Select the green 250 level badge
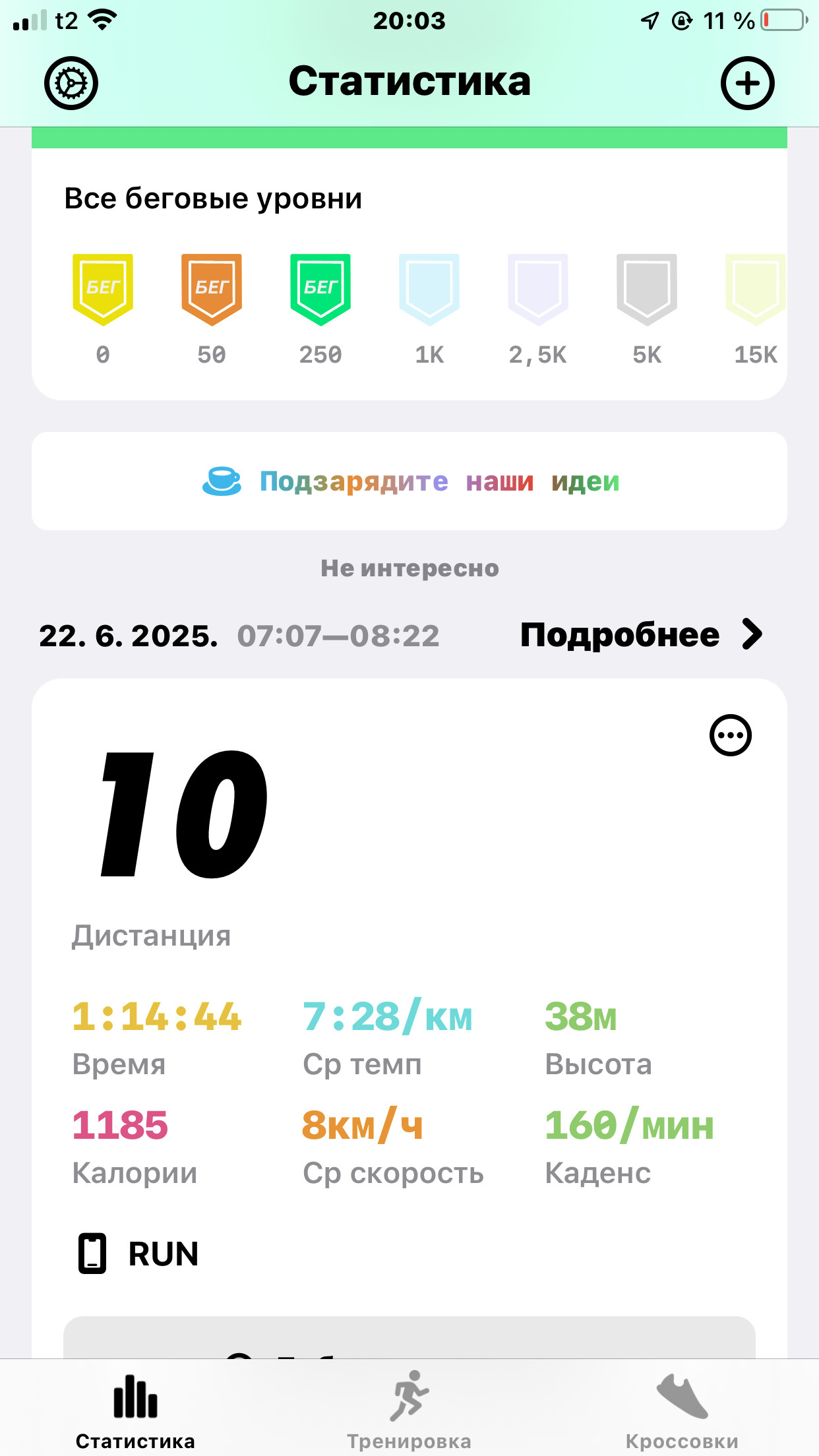This screenshot has height=1456, width=819. tap(320, 289)
